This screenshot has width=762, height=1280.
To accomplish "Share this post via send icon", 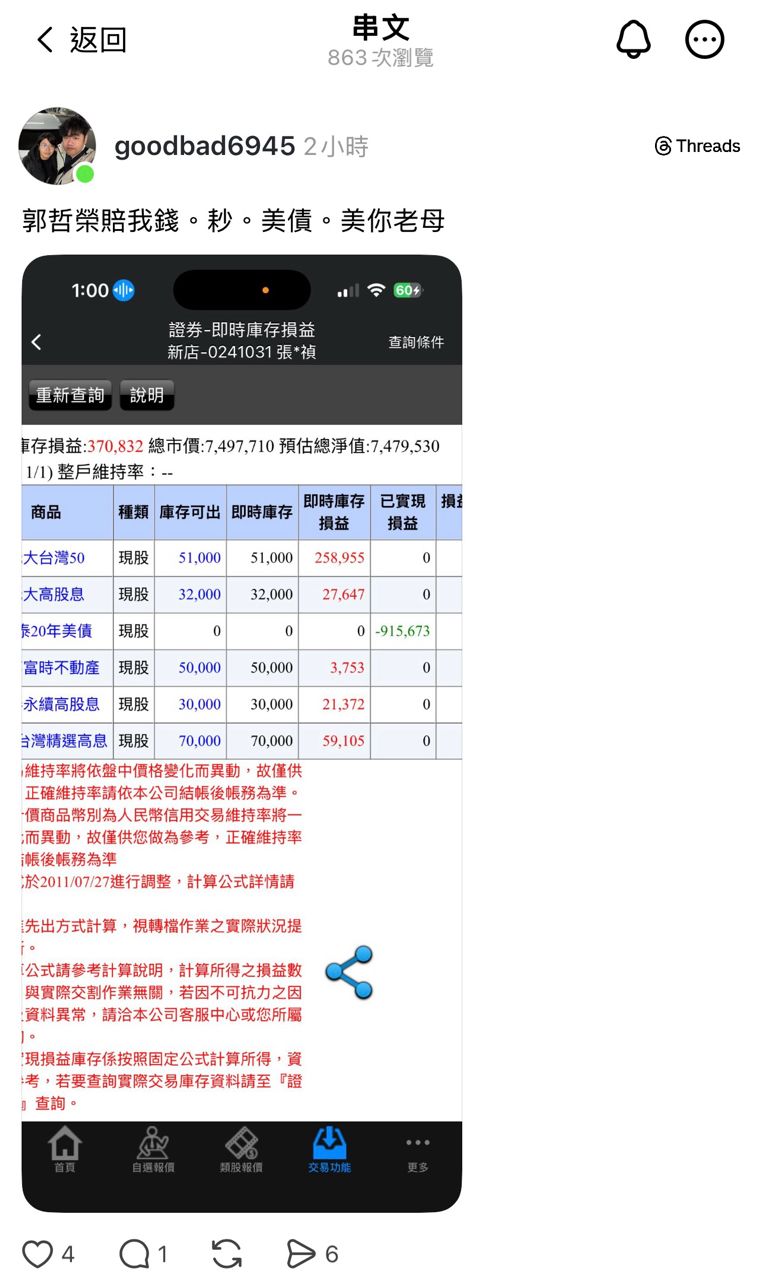I will pyautogui.click(x=301, y=1253).
